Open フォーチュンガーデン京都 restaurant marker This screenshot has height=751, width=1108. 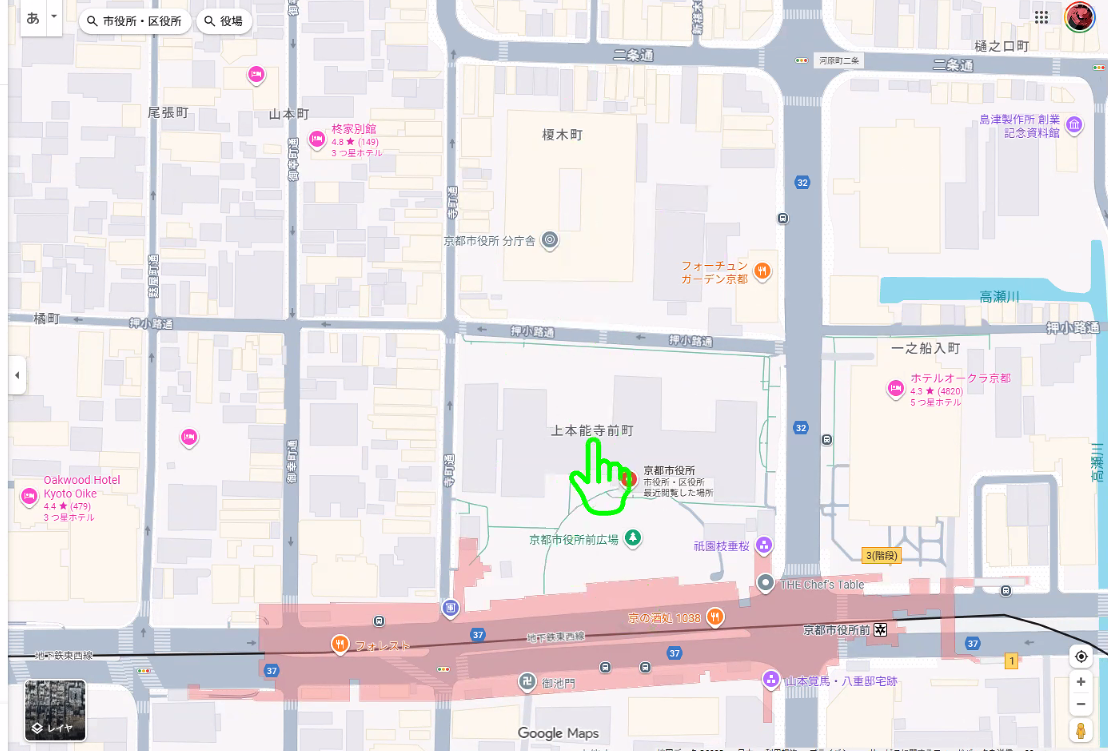tap(762, 269)
